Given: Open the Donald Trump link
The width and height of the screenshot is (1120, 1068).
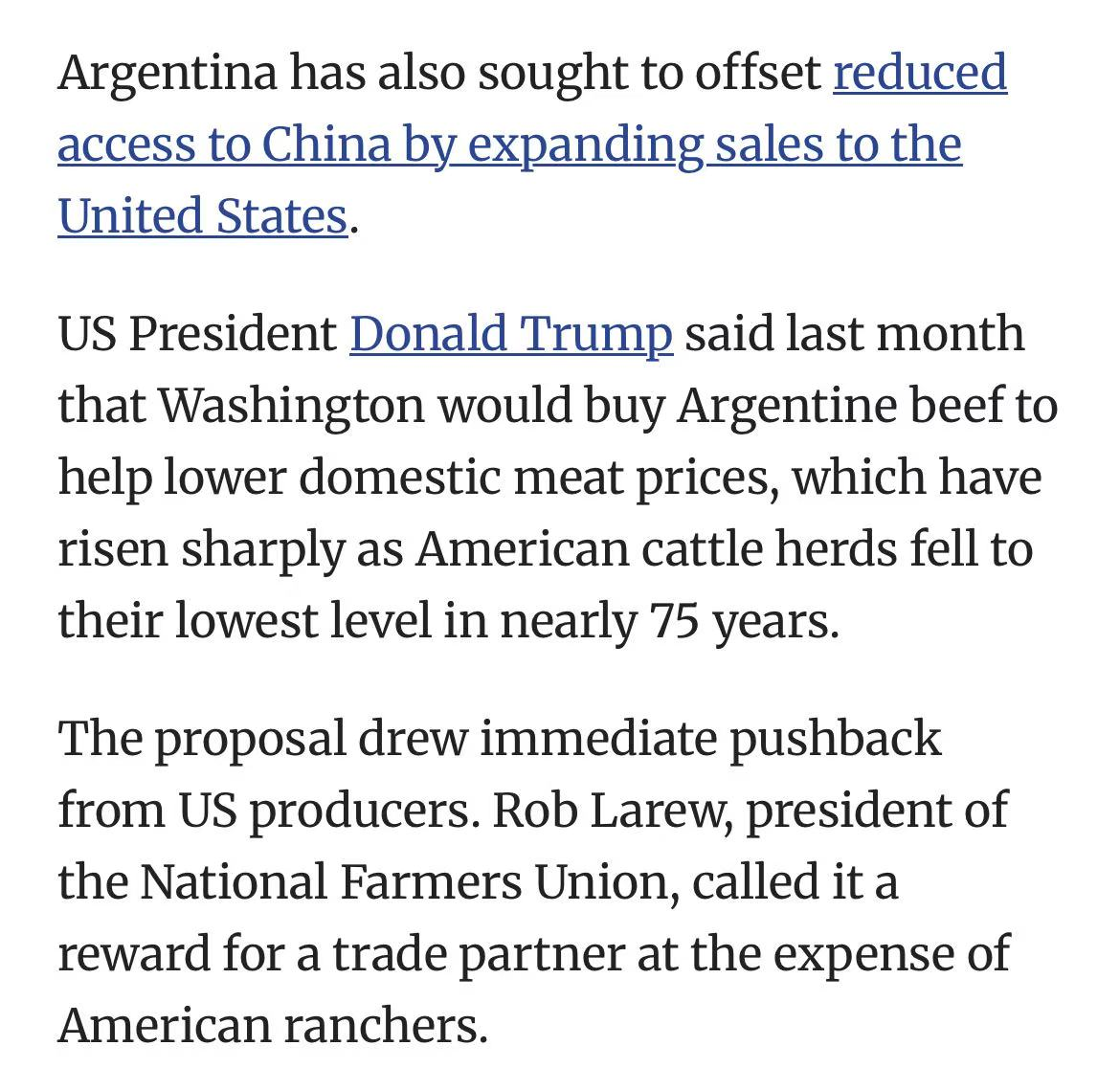Looking at the screenshot, I should [511, 334].
